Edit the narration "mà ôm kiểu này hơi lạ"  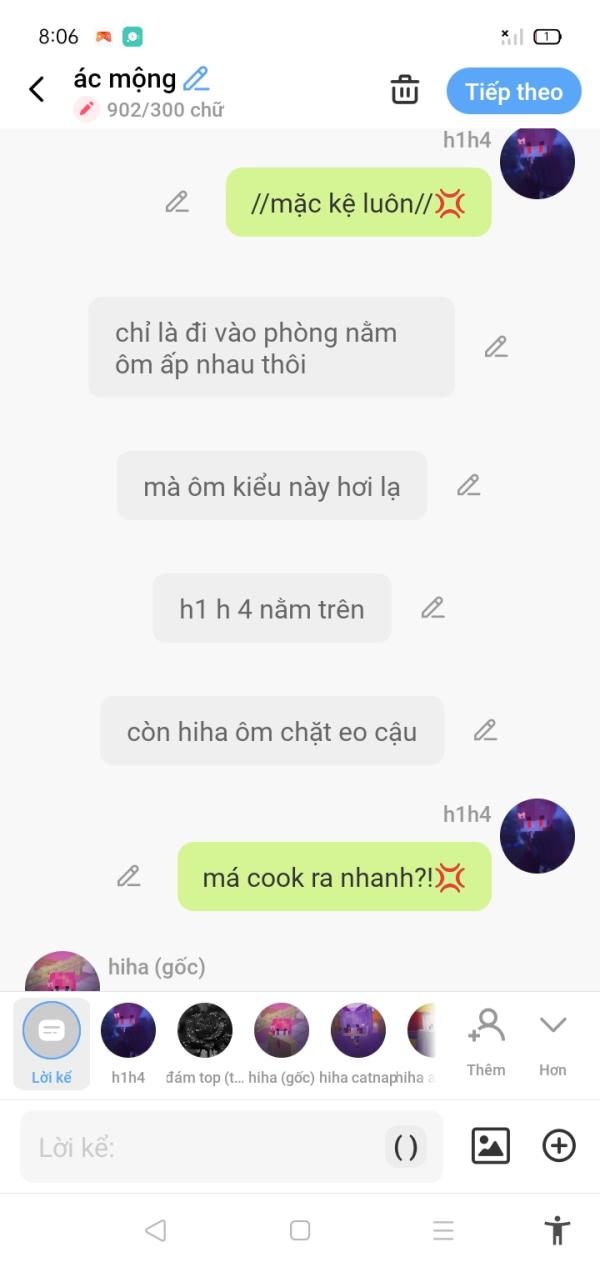[x=469, y=485]
